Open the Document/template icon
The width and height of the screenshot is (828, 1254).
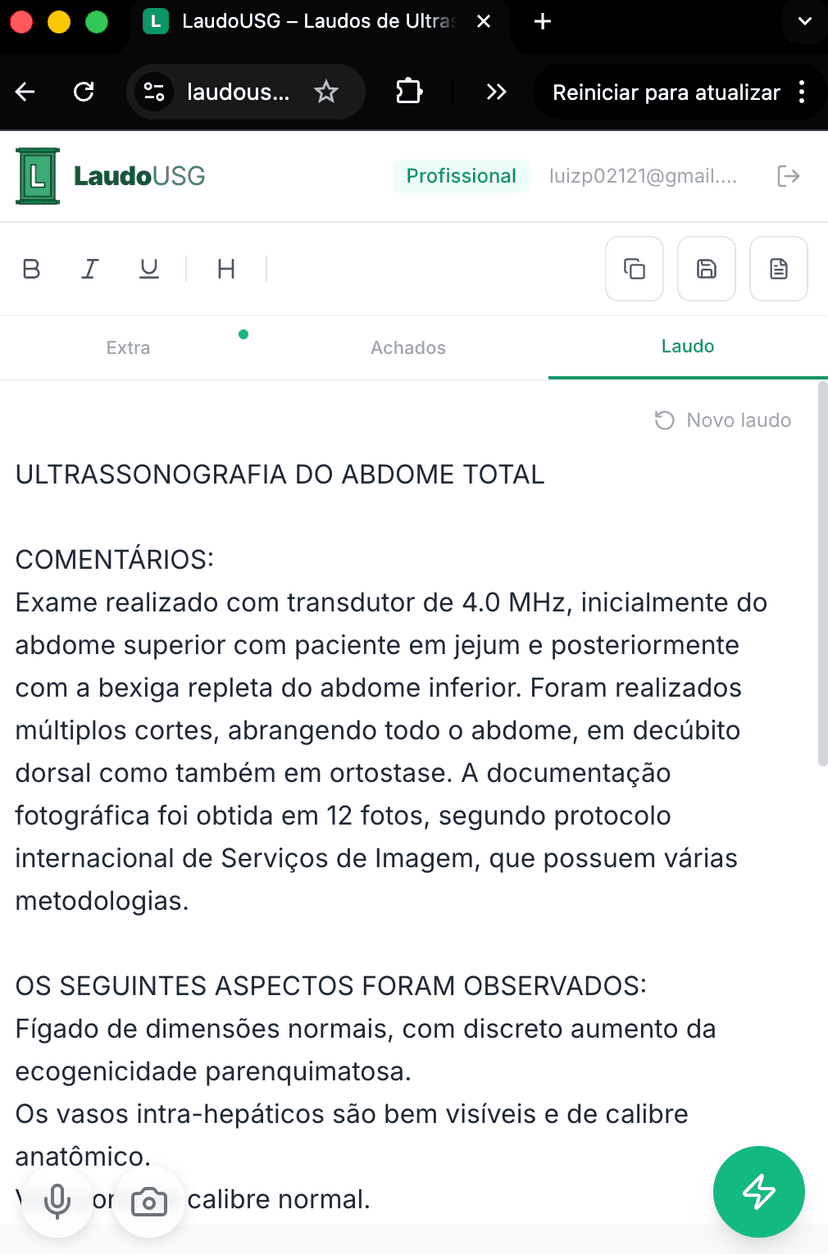pos(778,268)
